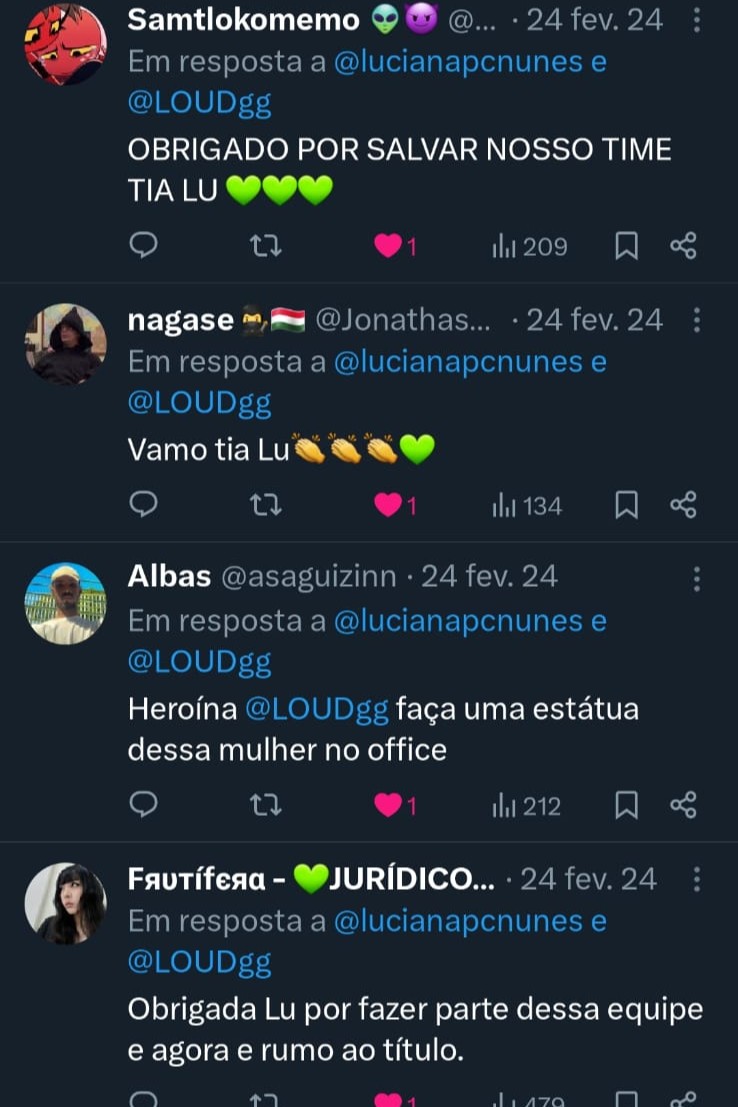
Task: Bookmark Albas's tweet
Action: click(x=626, y=805)
